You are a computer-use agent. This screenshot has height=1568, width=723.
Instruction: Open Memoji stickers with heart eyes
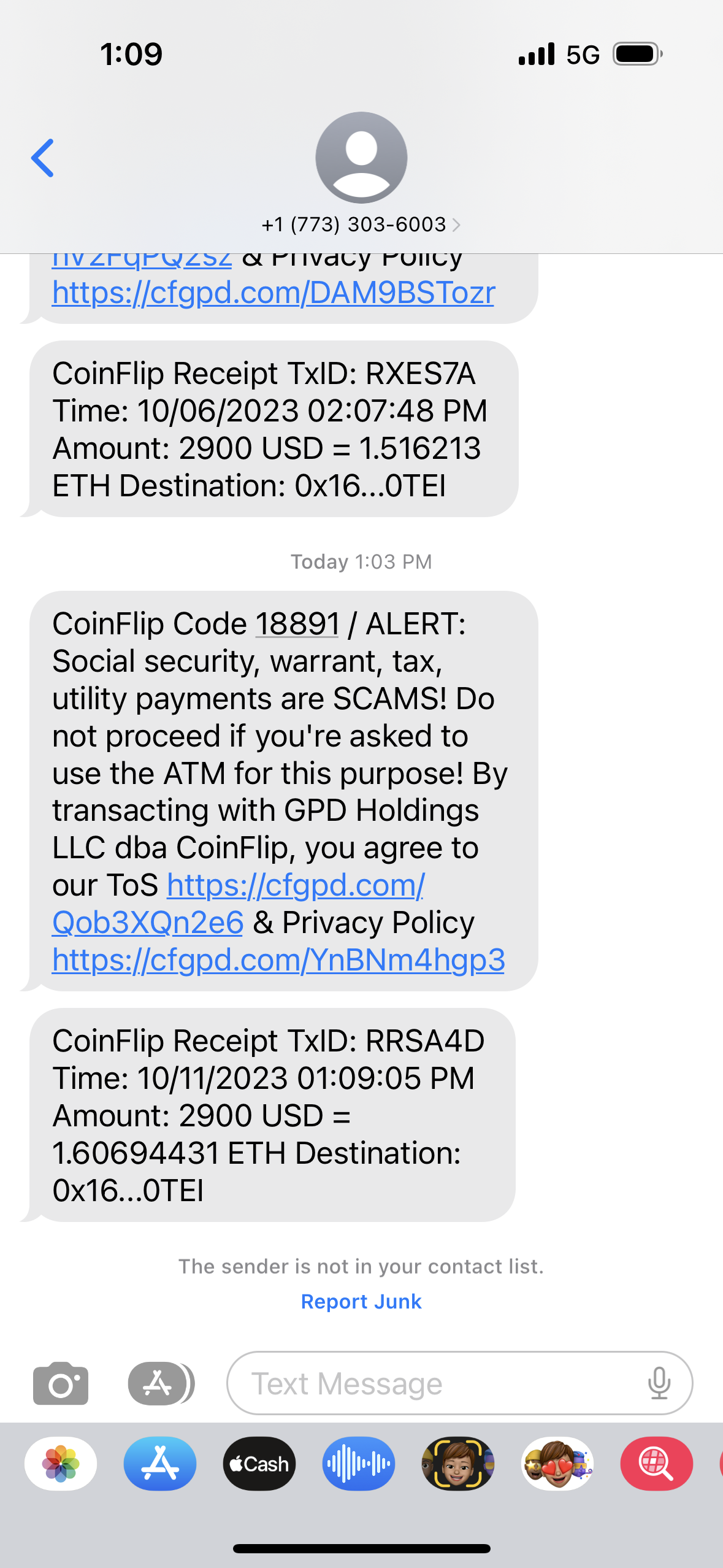tap(557, 1464)
